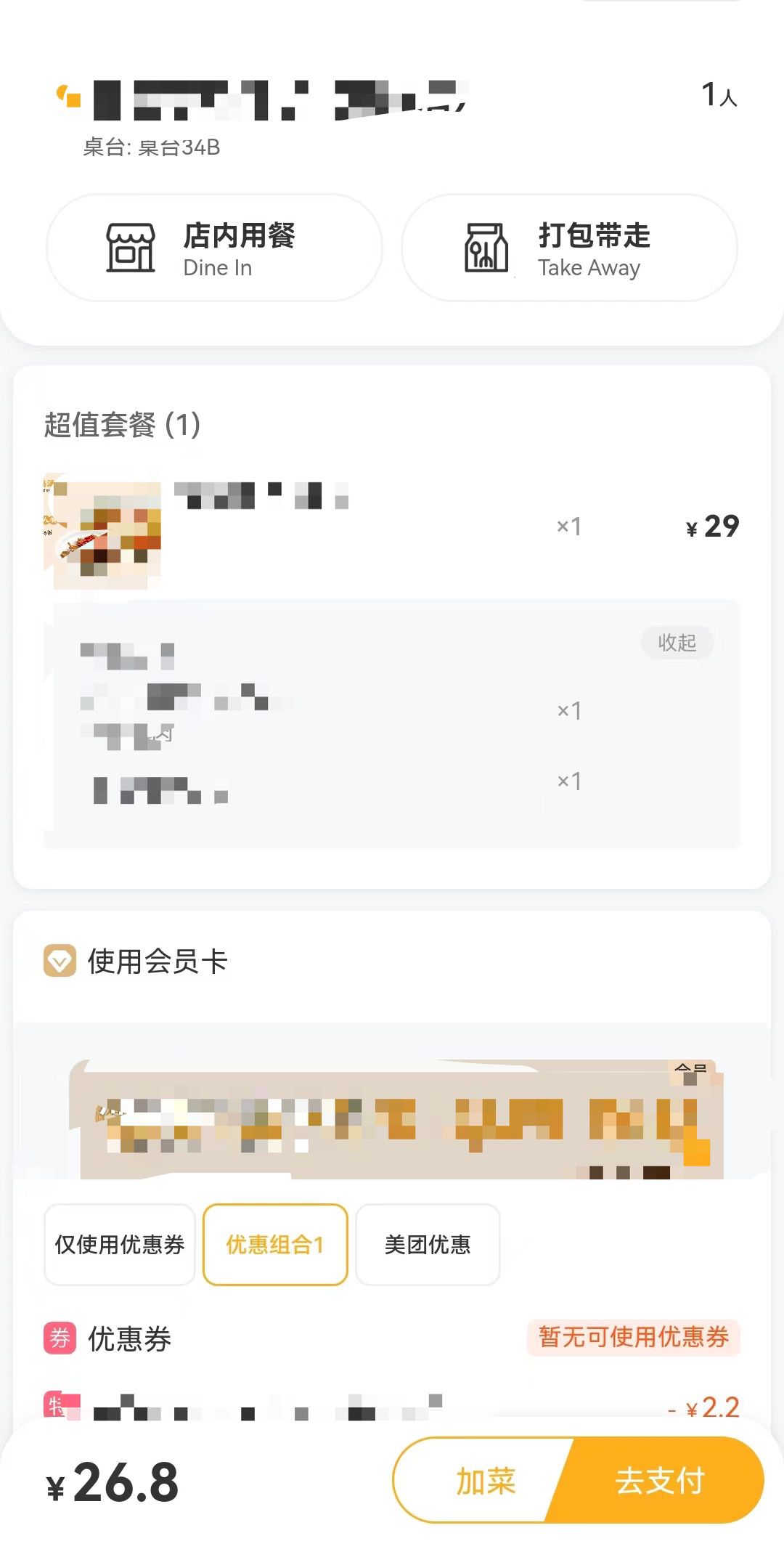Open 暂无可使用优惠券 coupon row

click(x=633, y=1338)
